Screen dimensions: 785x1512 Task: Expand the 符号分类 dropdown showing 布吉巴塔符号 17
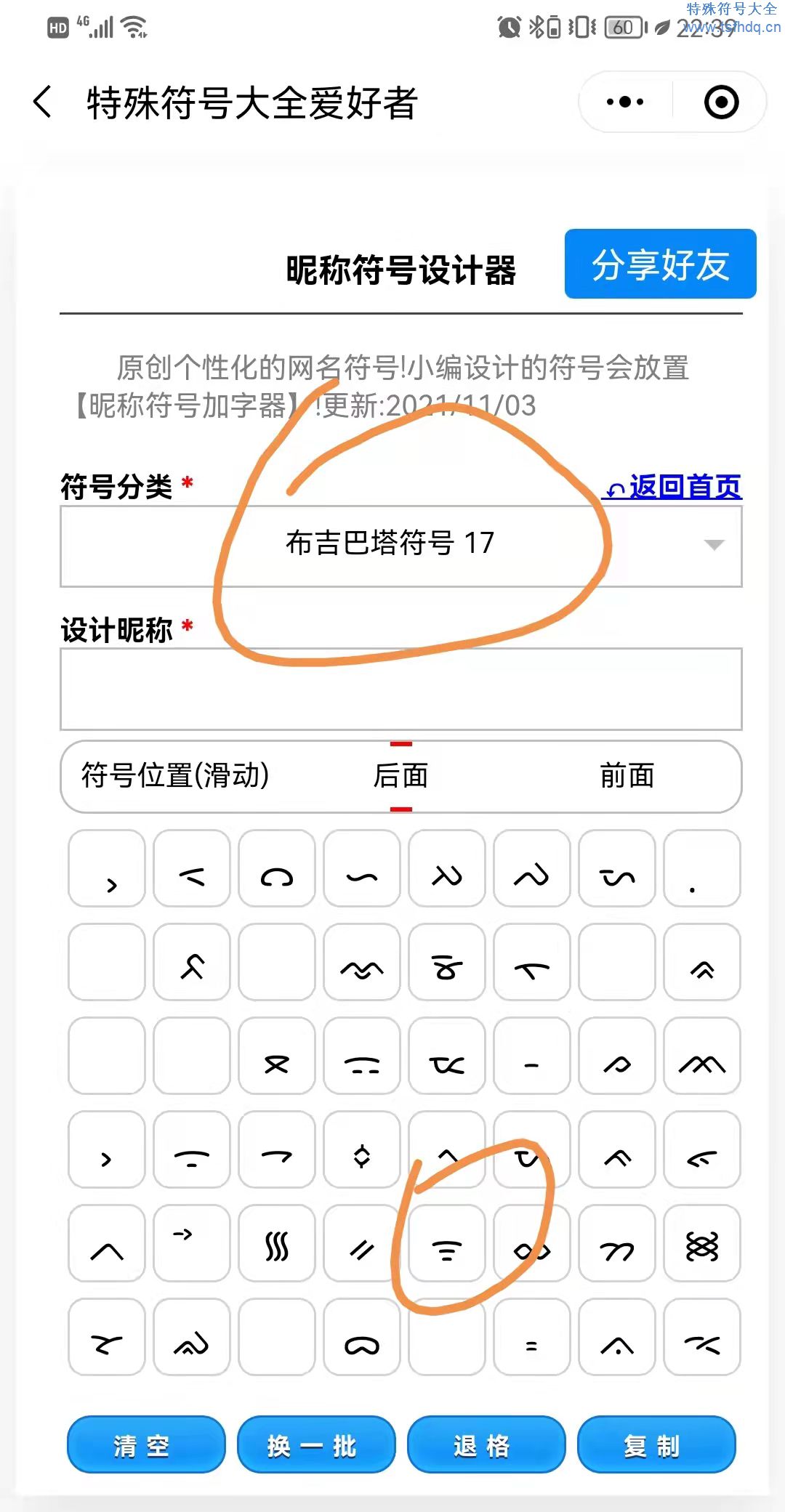coord(400,545)
